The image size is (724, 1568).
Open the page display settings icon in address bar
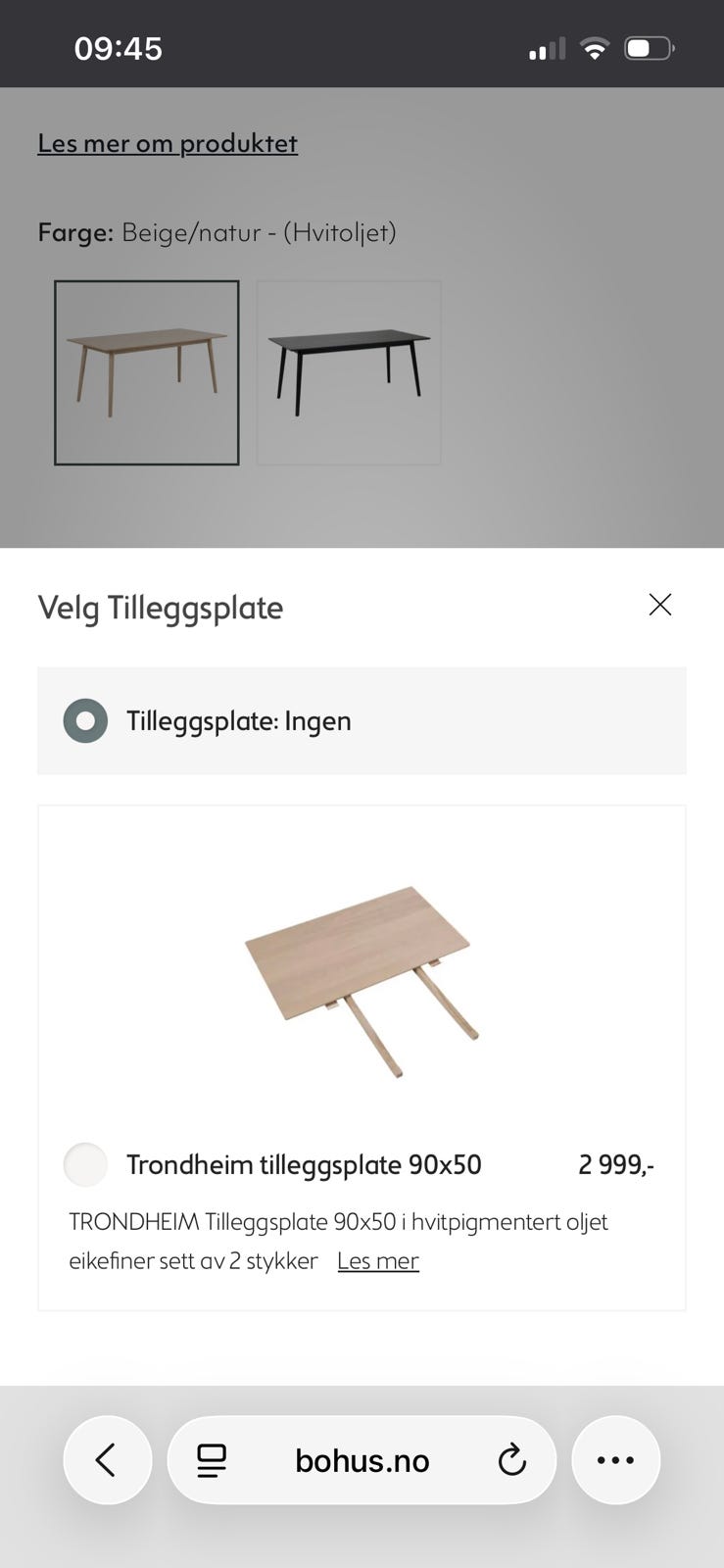(x=211, y=1459)
